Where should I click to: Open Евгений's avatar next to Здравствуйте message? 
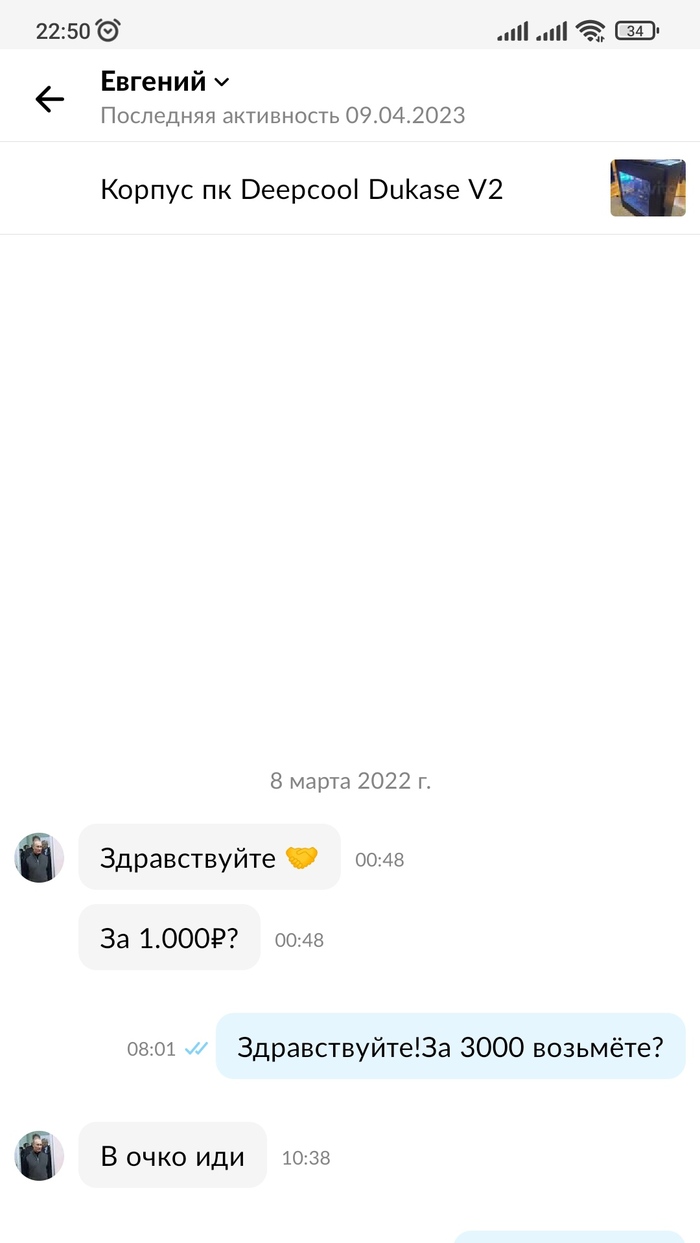(39, 858)
